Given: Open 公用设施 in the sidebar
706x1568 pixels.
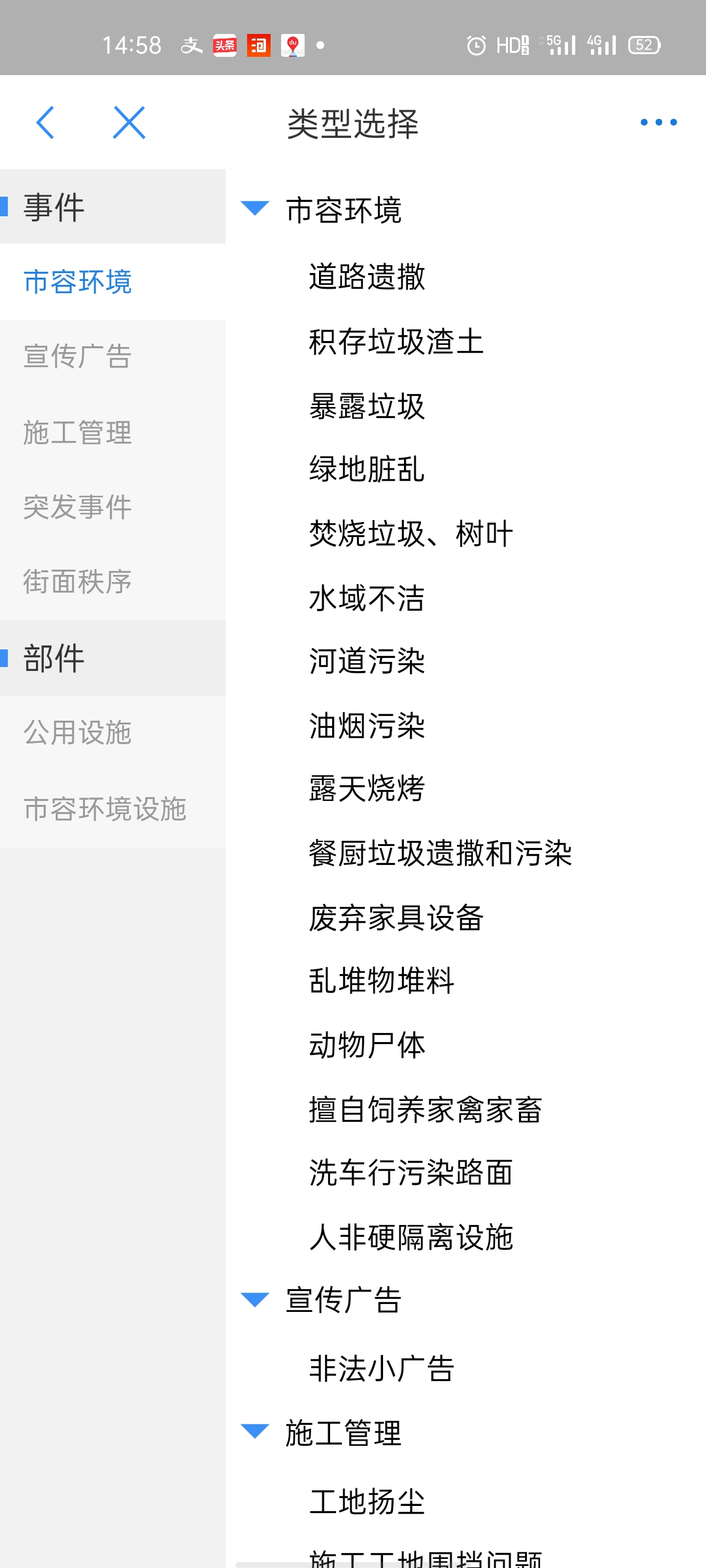Looking at the screenshot, I should [x=112, y=733].
